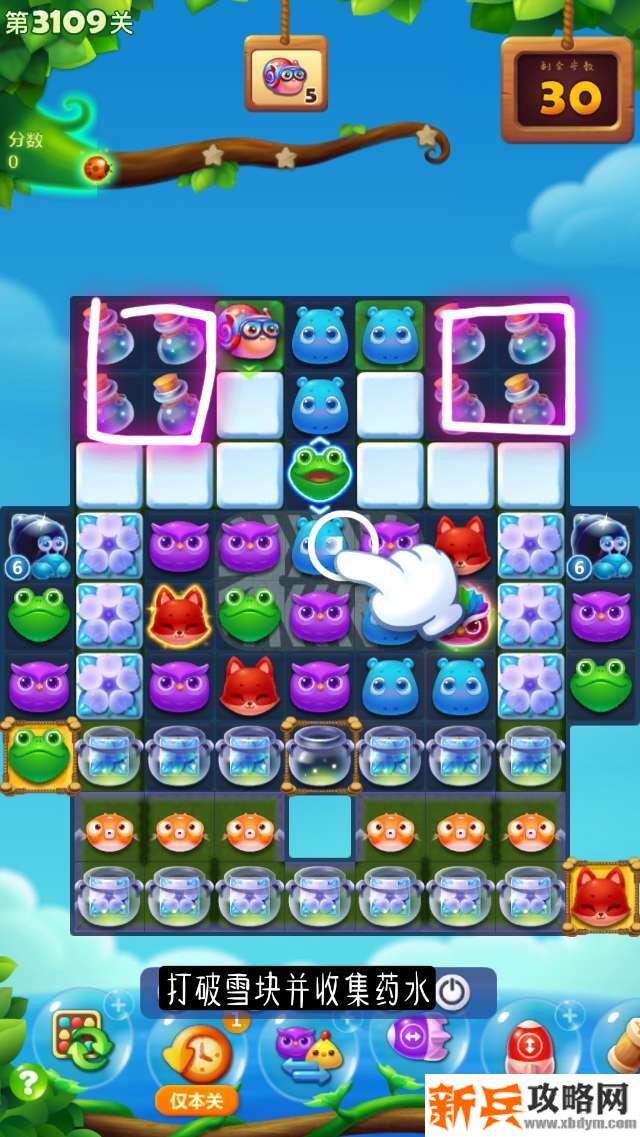Image resolution: width=640 pixels, height=1137 pixels.
Task: Tap the snail with goggles on the board
Action: coord(249,333)
